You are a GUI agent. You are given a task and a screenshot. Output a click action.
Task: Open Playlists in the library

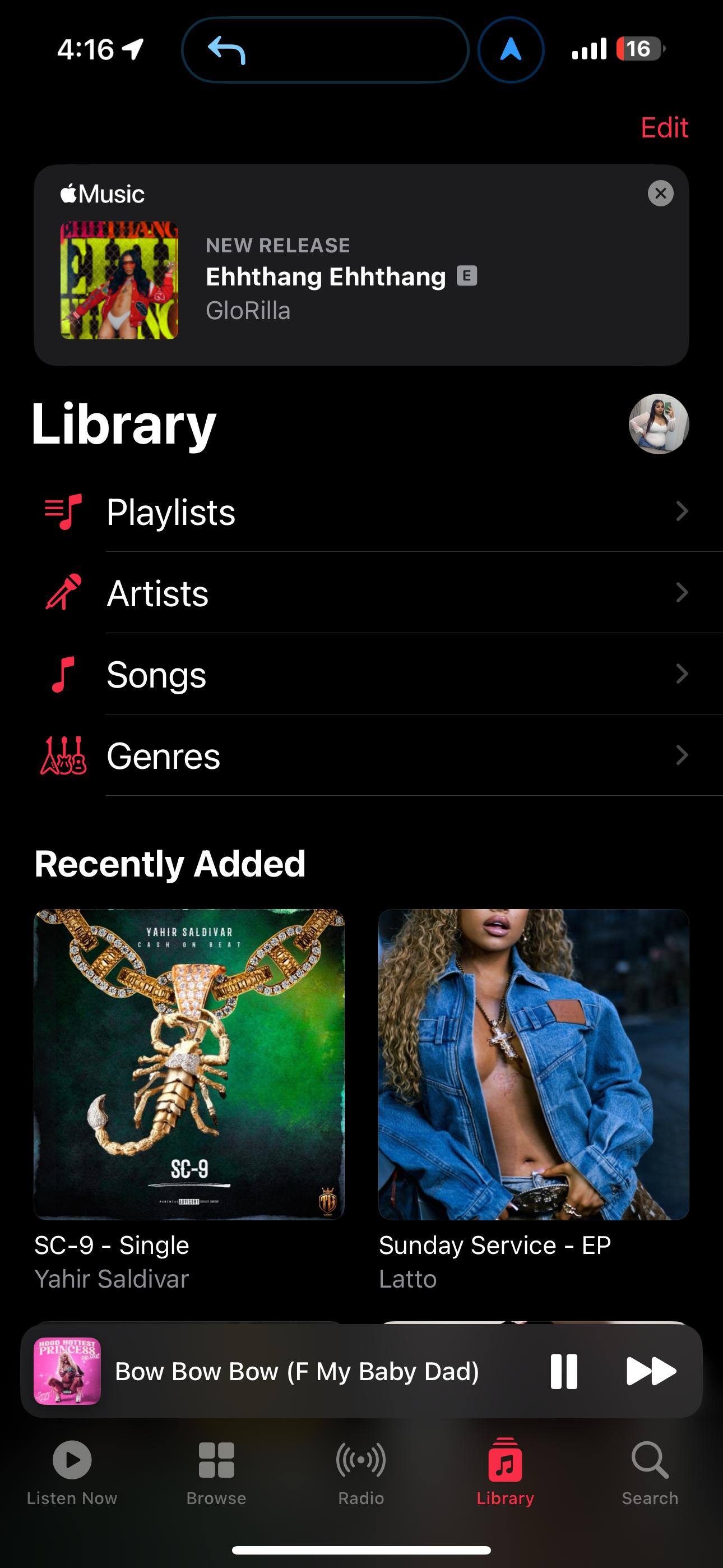point(365,511)
